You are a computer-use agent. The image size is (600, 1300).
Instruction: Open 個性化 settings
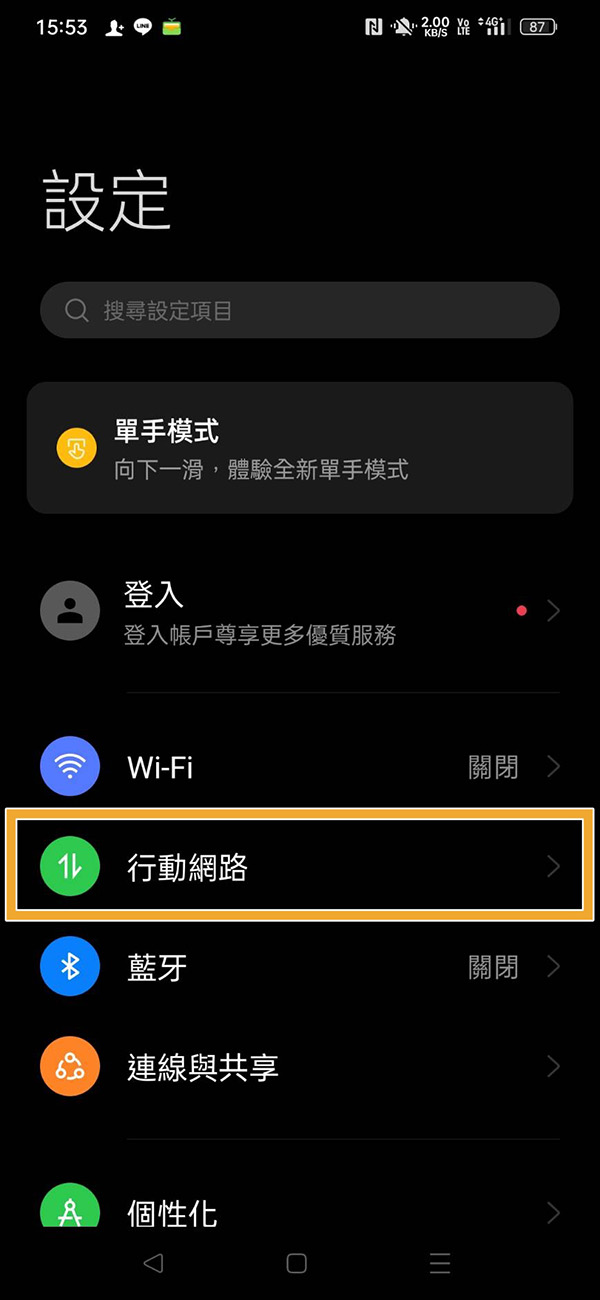300,1212
